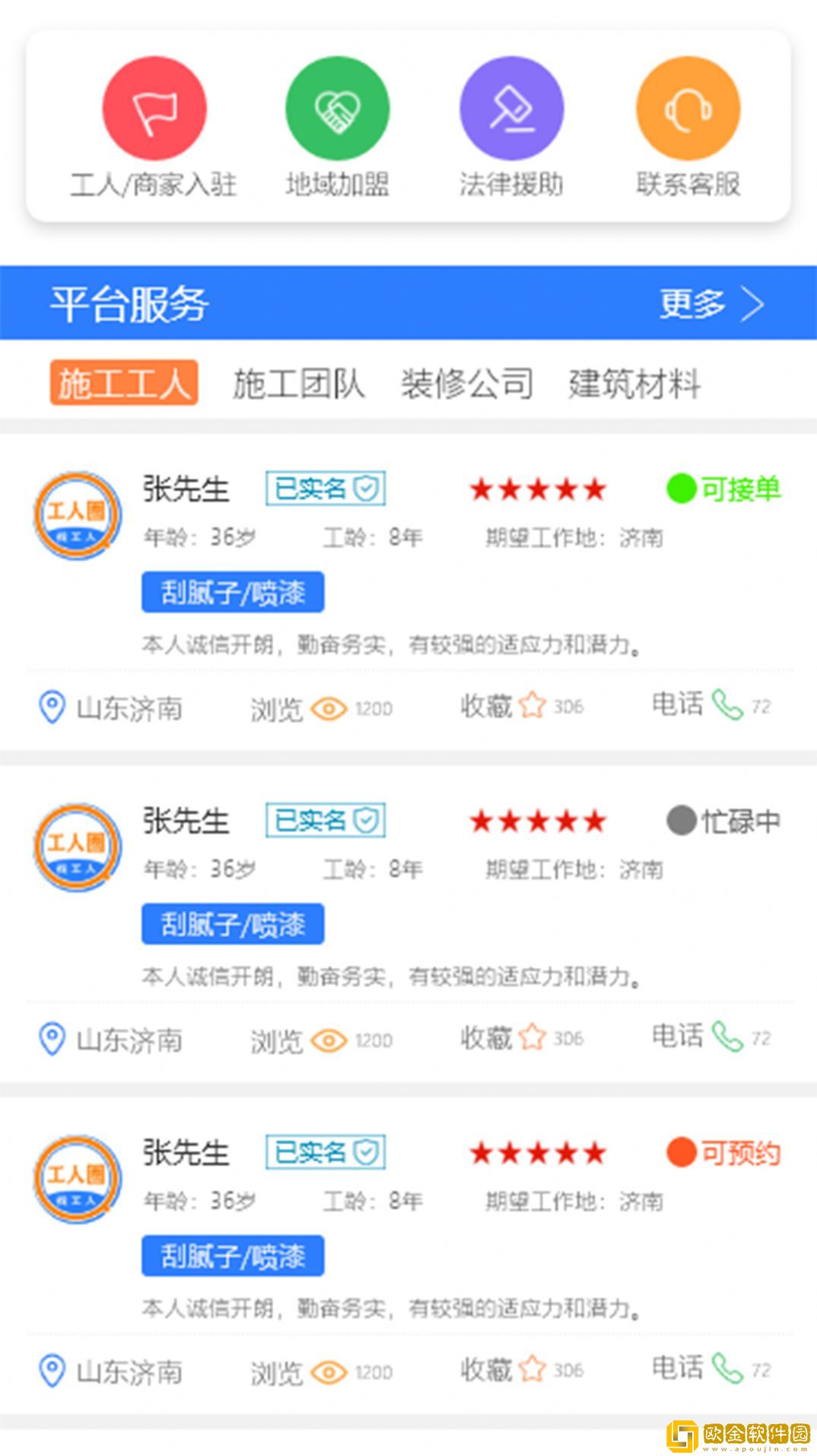Screen dimensions: 817x1456
Task: Favorite the 可接单 worker via 收藏 star
Action: point(532,706)
